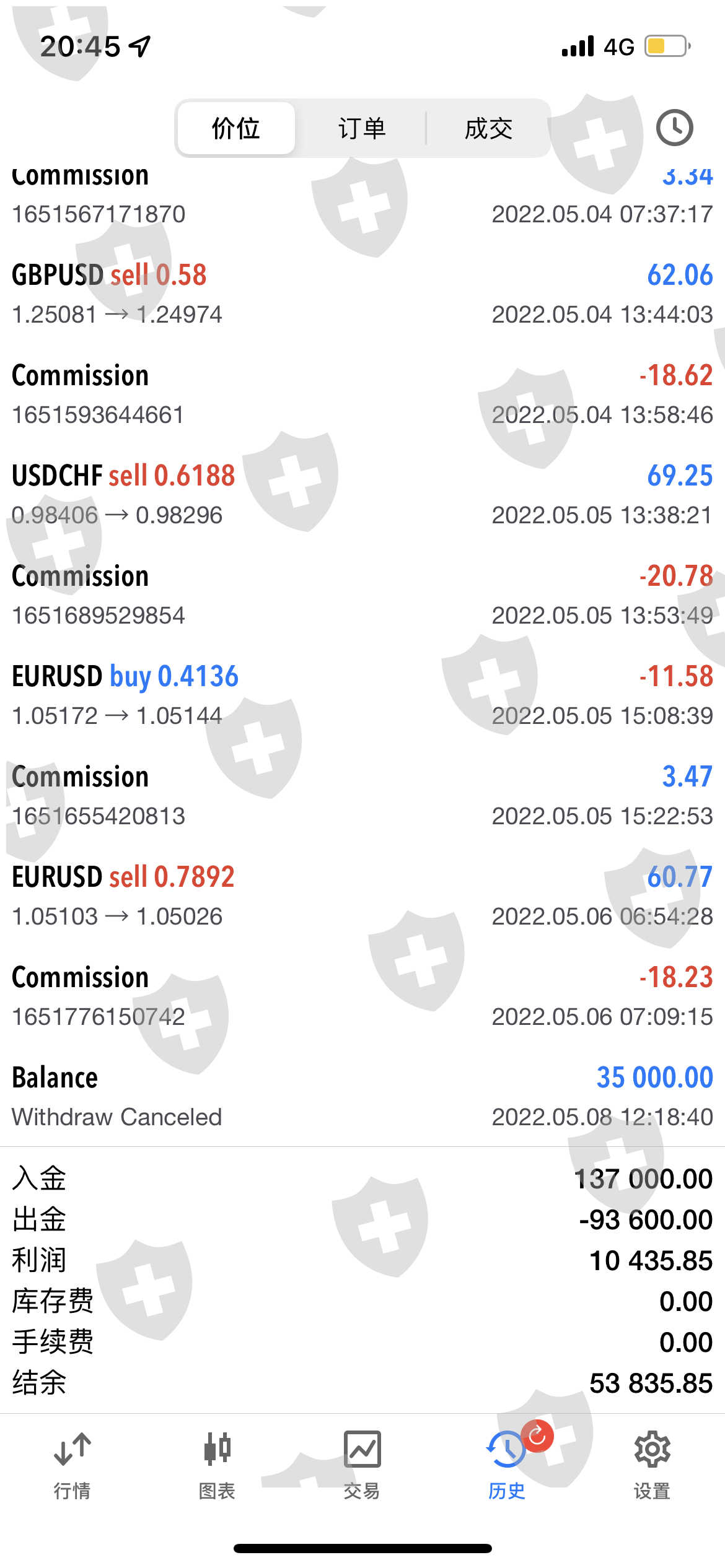Switch to the 成交 segment
Viewport: 725px width, 1568px height.
pos(488,128)
